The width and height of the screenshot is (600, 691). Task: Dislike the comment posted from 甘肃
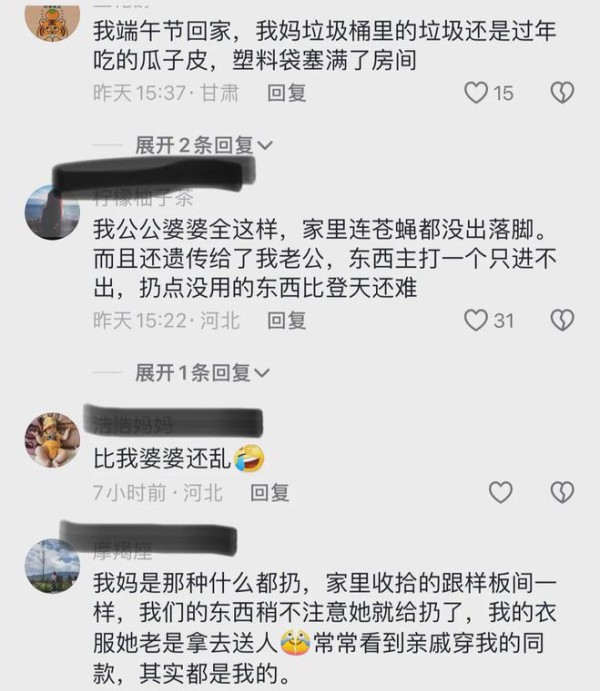[x=562, y=93]
